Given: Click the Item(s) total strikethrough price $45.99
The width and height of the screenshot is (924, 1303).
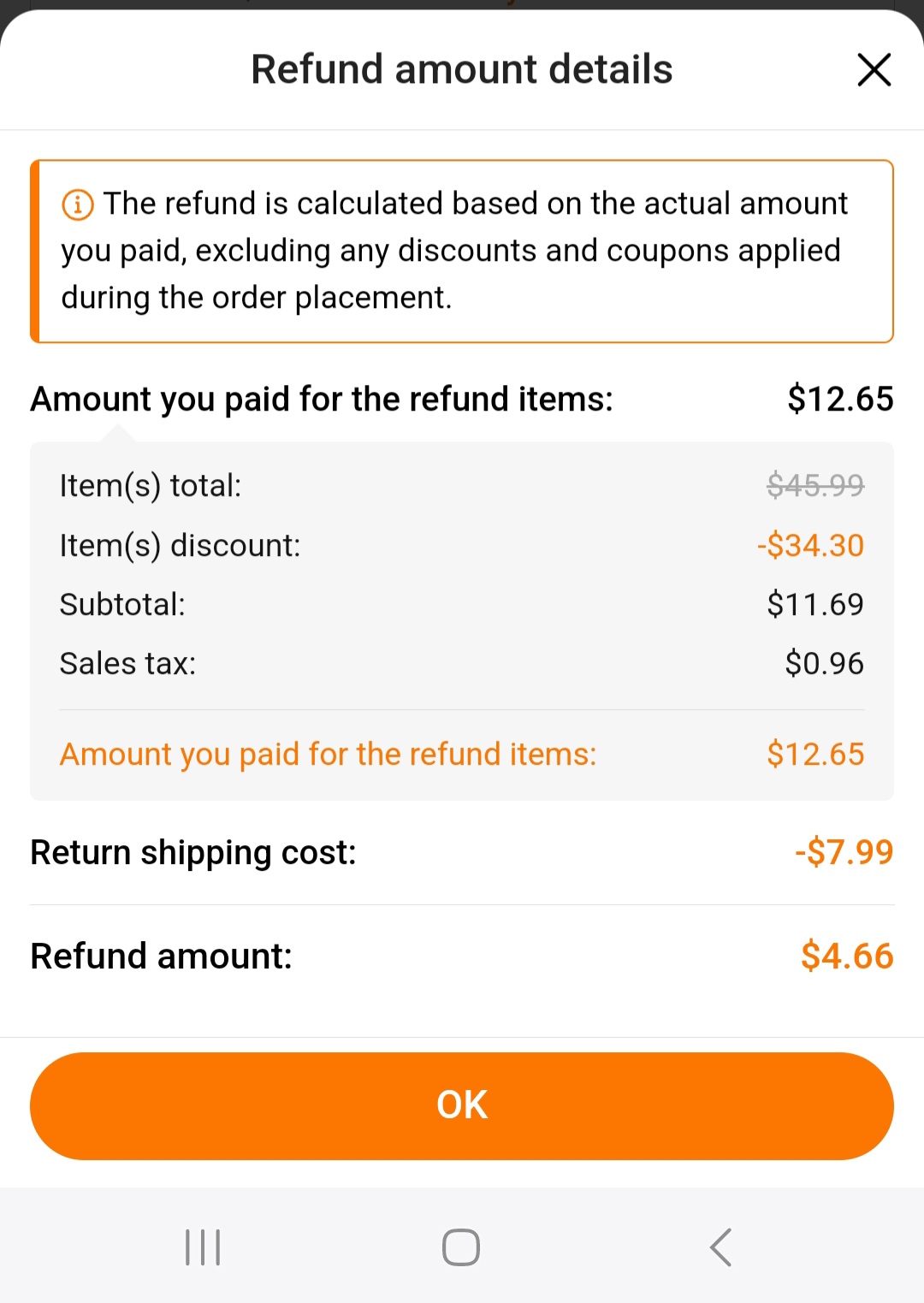Looking at the screenshot, I should [x=815, y=485].
